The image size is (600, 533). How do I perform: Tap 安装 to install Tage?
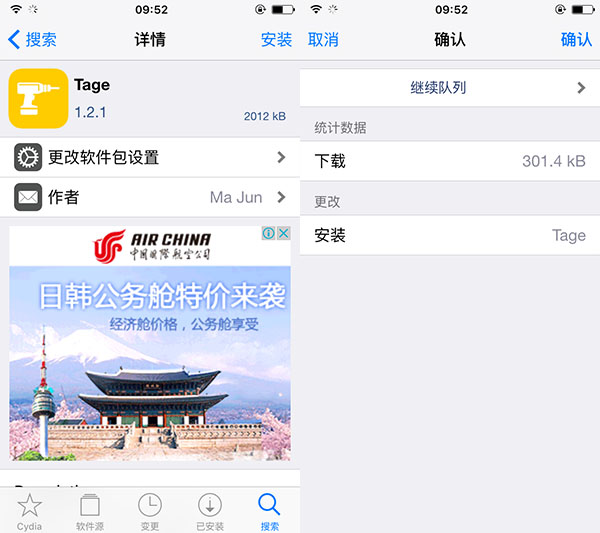point(276,40)
